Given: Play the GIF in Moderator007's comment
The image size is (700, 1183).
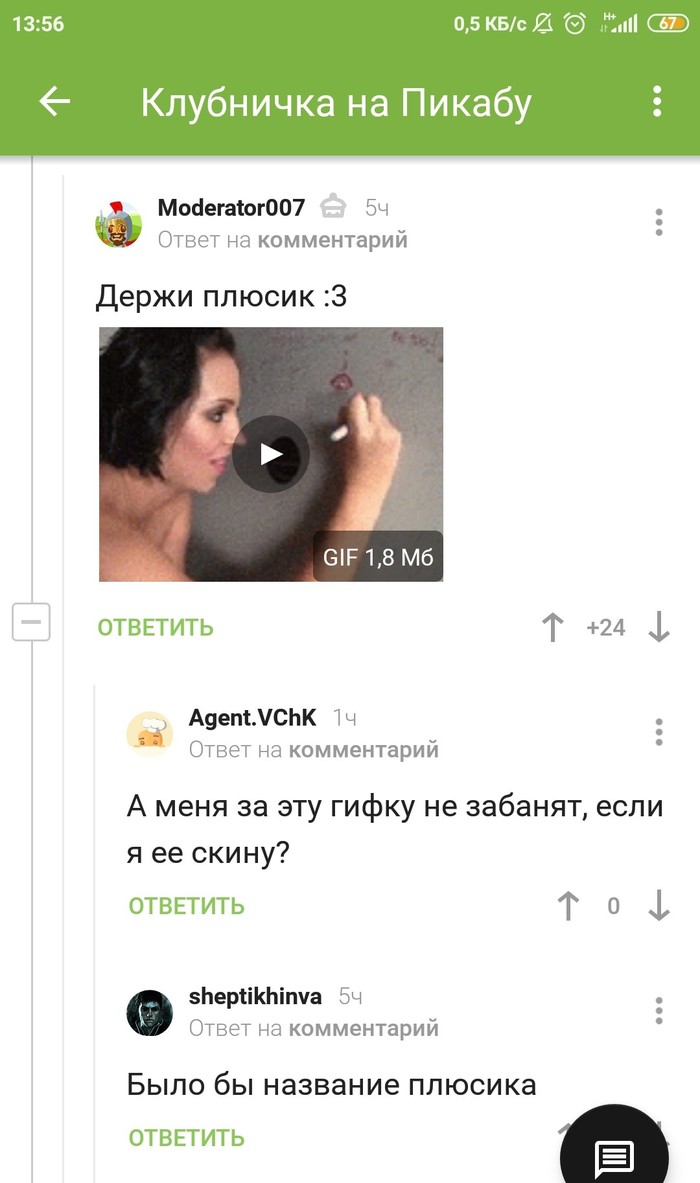Looking at the screenshot, I should [271, 454].
